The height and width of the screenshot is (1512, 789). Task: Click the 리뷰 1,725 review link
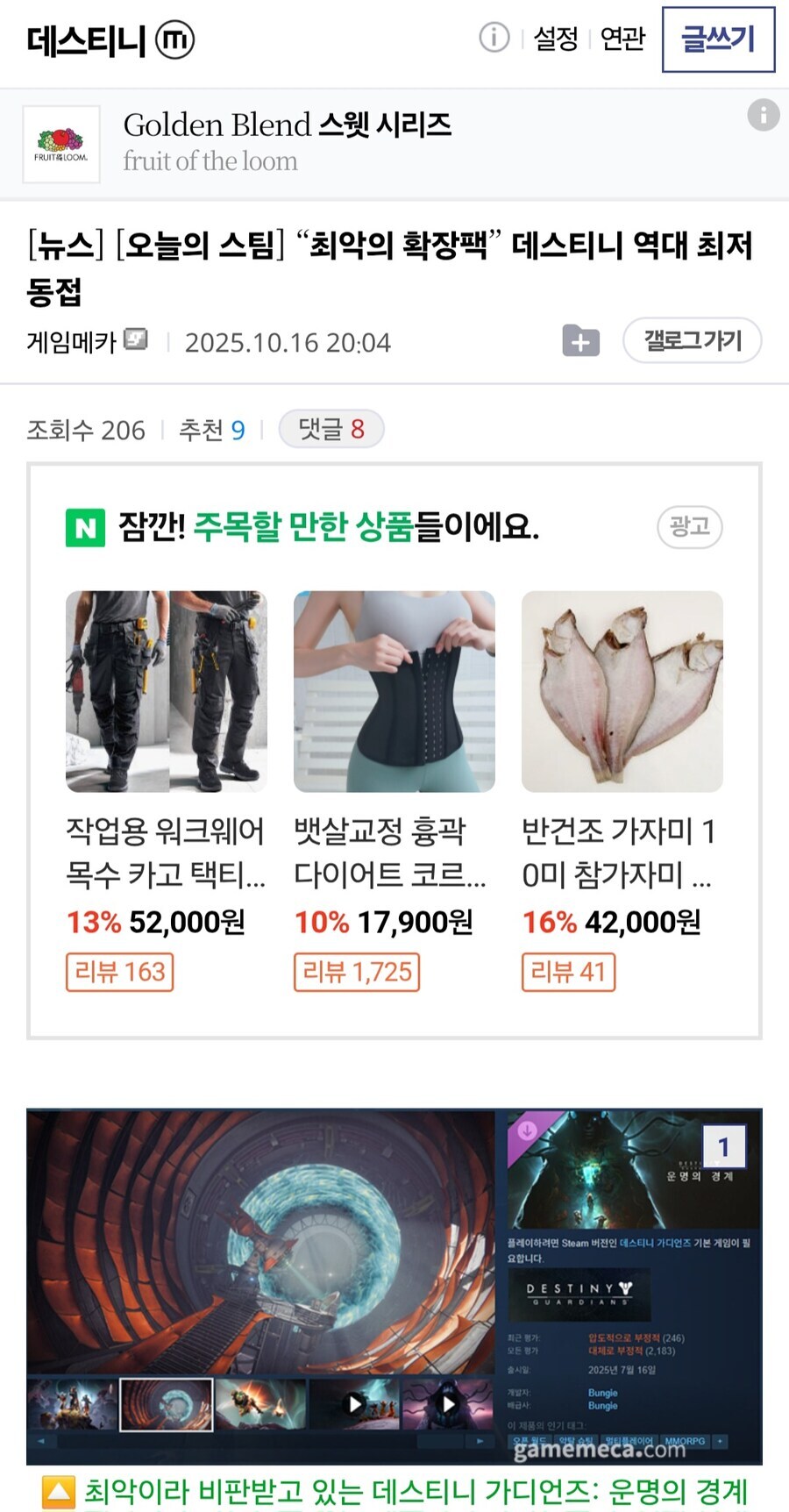click(359, 972)
